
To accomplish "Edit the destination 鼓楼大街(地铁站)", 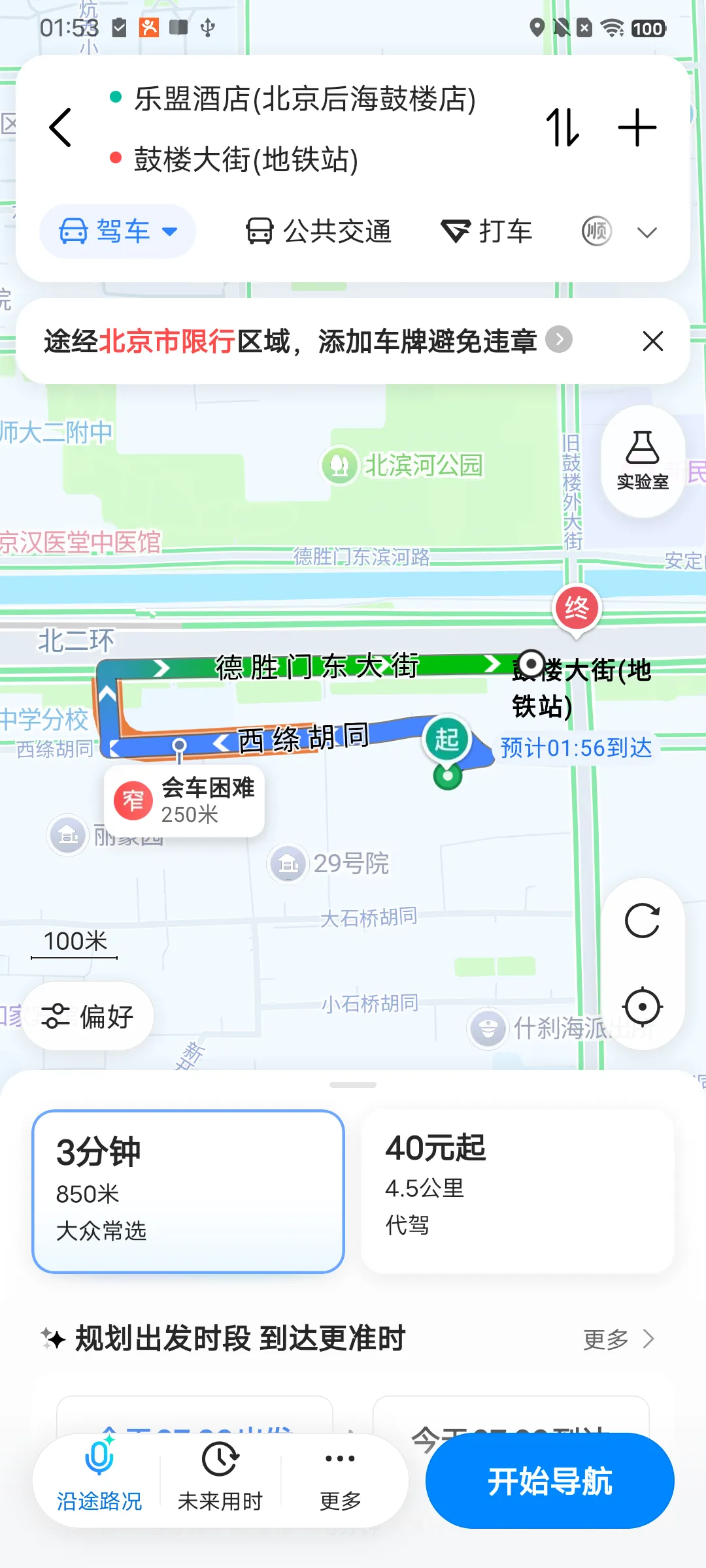I will [246, 159].
